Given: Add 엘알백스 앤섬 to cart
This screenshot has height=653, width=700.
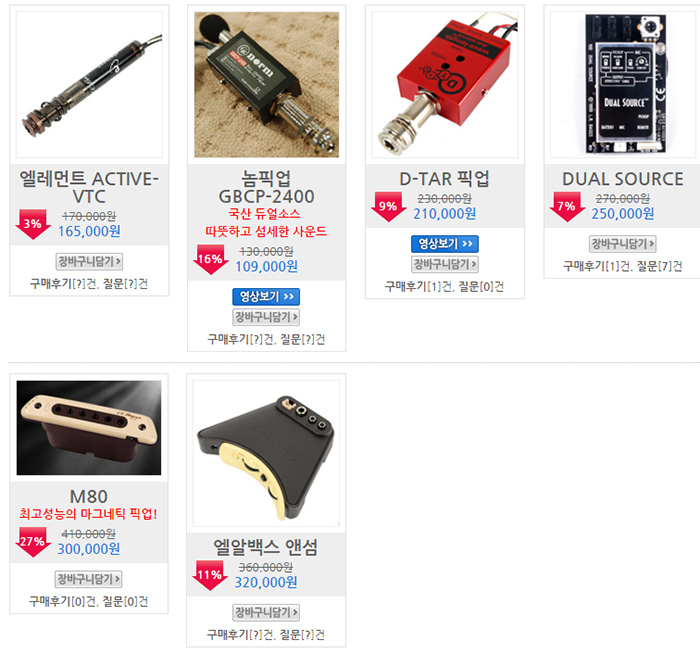Looking at the screenshot, I should (266, 612).
